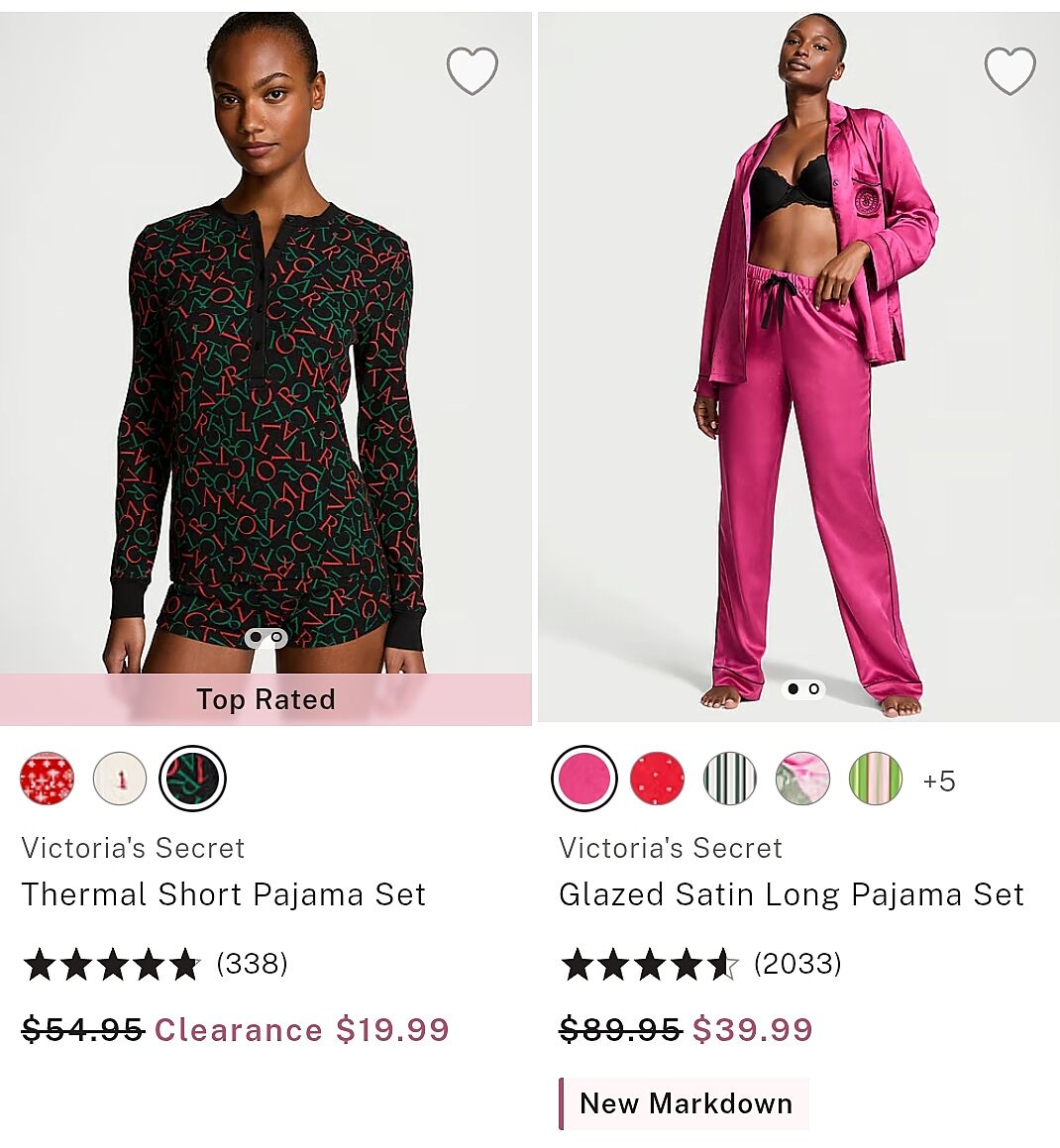Pick the pink floral print swatch
This screenshot has height=1148, width=1060.
point(802,779)
